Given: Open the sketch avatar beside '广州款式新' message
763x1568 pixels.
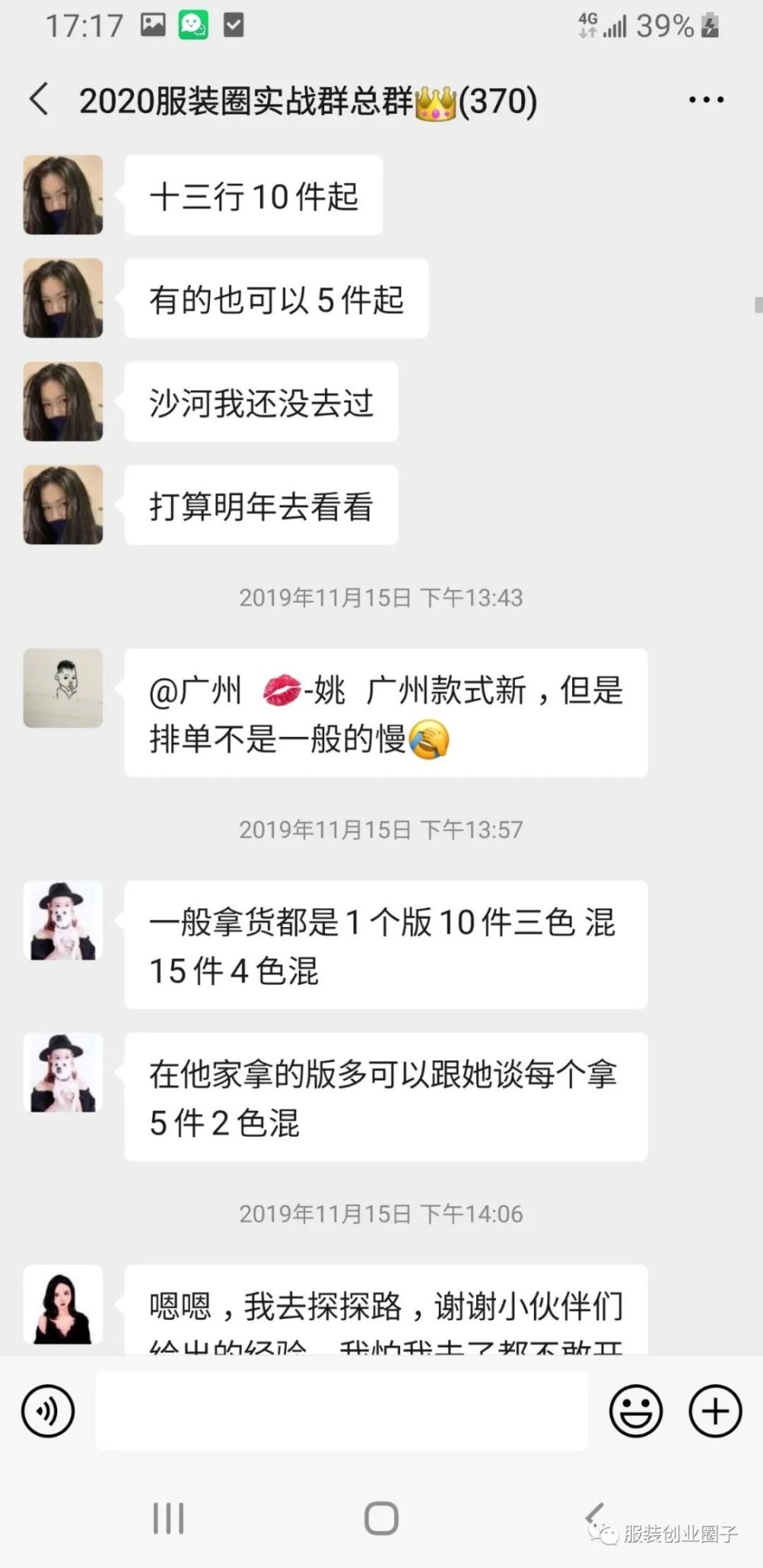Looking at the screenshot, I should 63,687.
